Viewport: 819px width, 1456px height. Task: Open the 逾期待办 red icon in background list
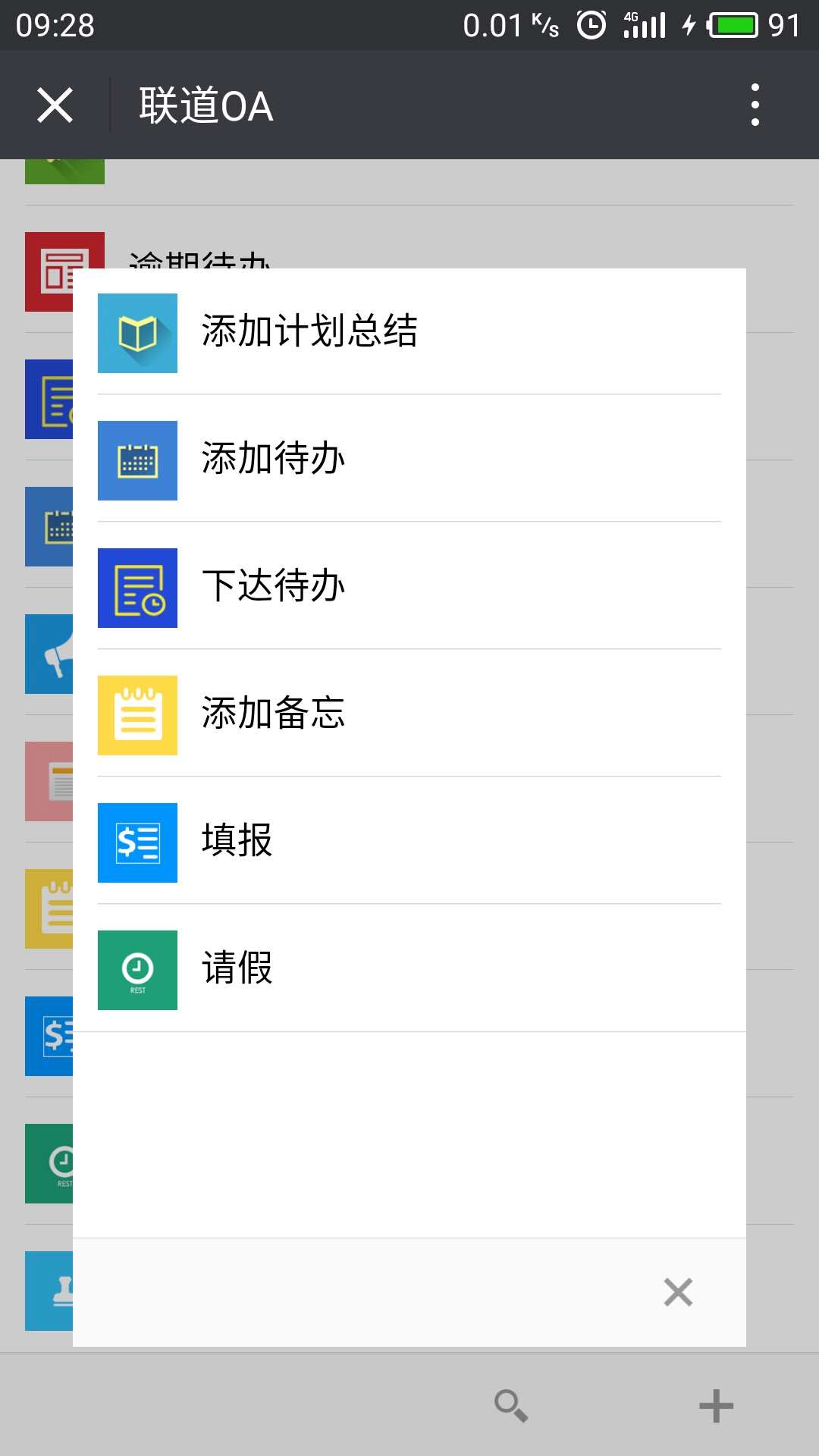[x=64, y=271]
